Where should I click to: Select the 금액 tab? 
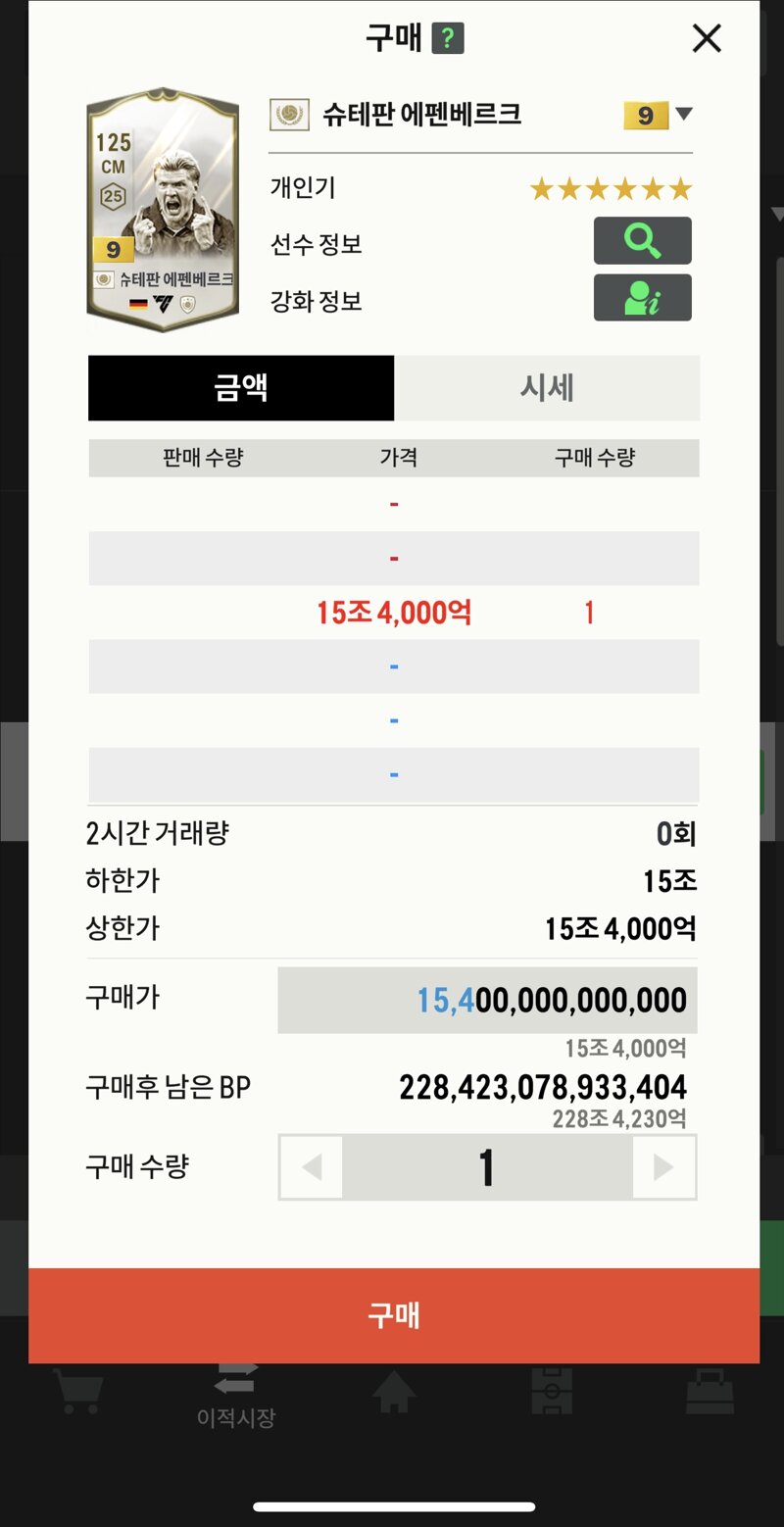241,388
